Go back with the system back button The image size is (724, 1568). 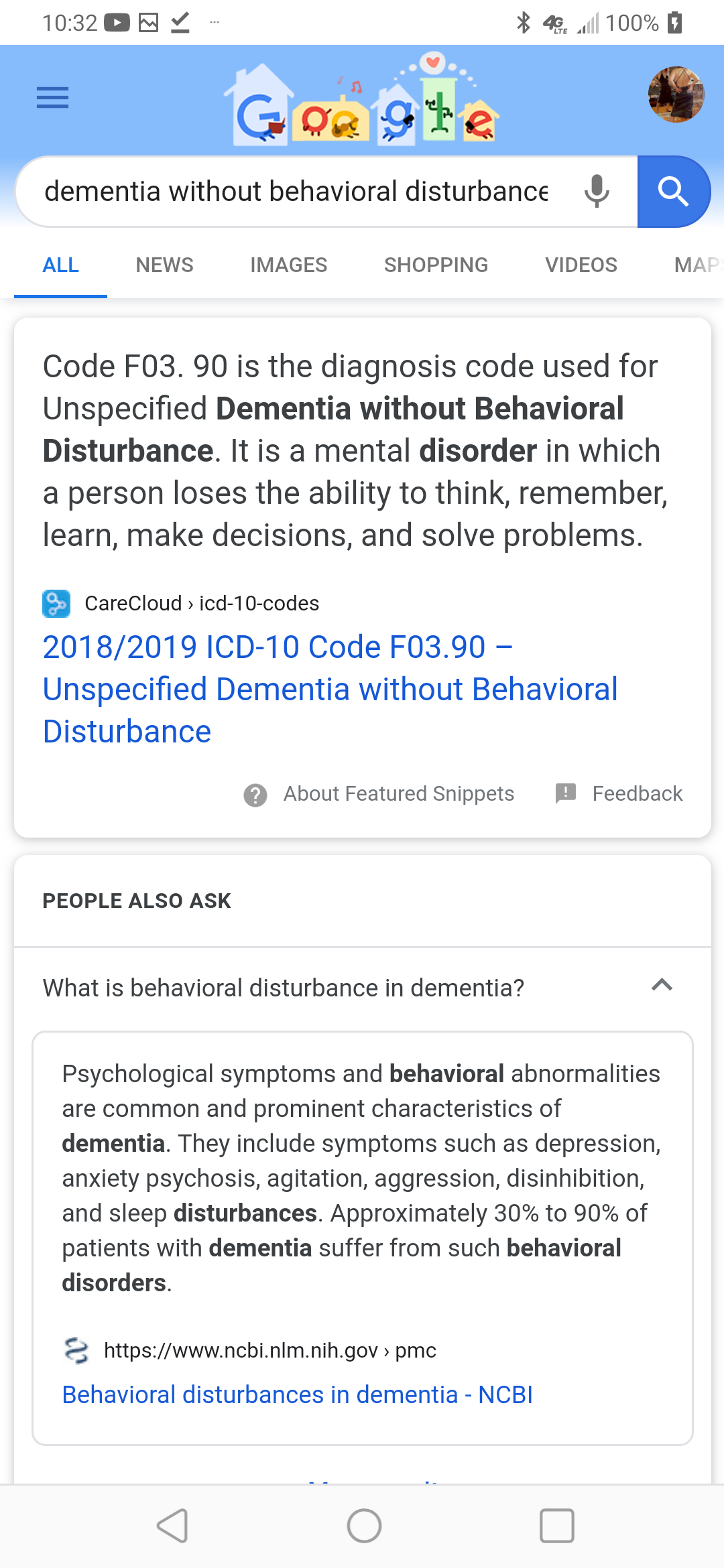(x=172, y=1526)
